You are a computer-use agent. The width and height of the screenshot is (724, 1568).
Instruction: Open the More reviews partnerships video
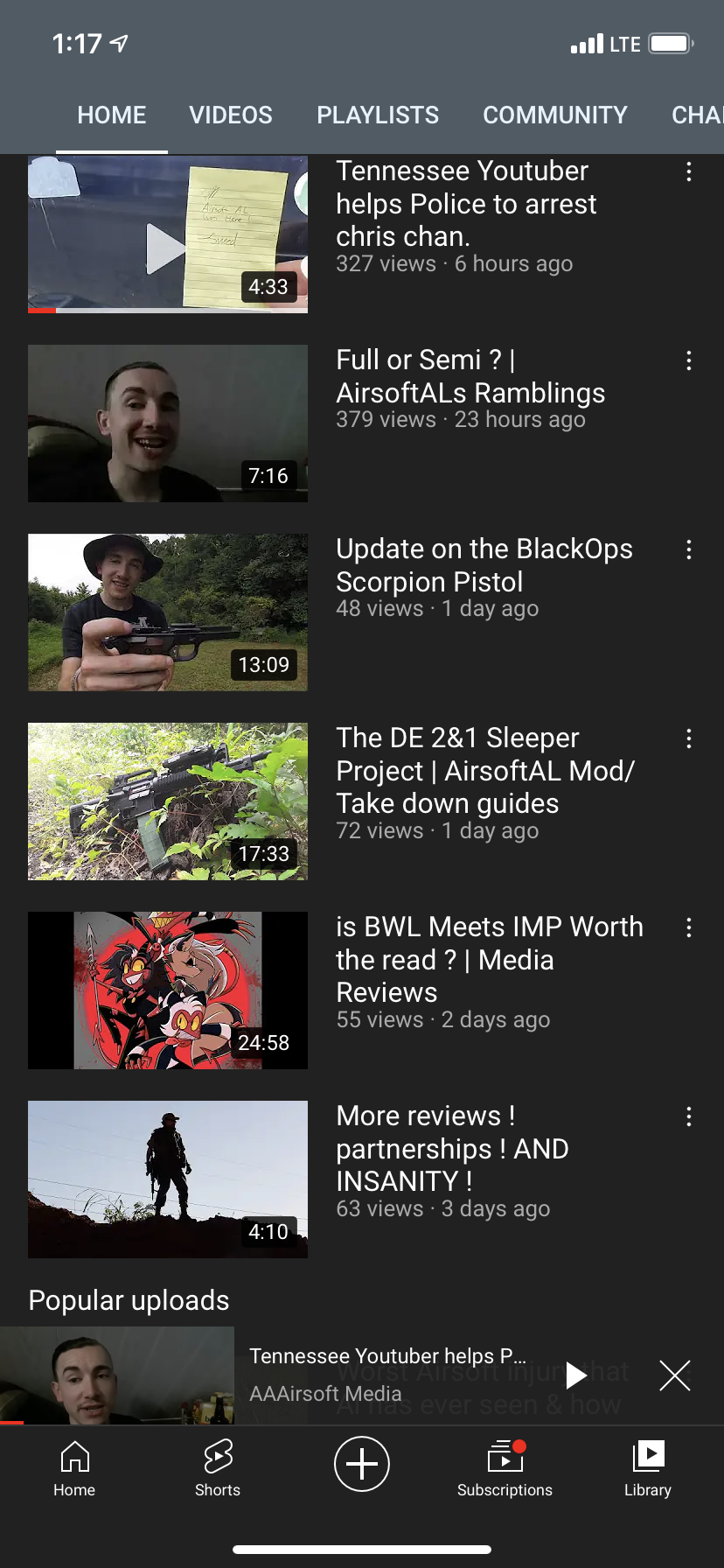click(168, 1179)
